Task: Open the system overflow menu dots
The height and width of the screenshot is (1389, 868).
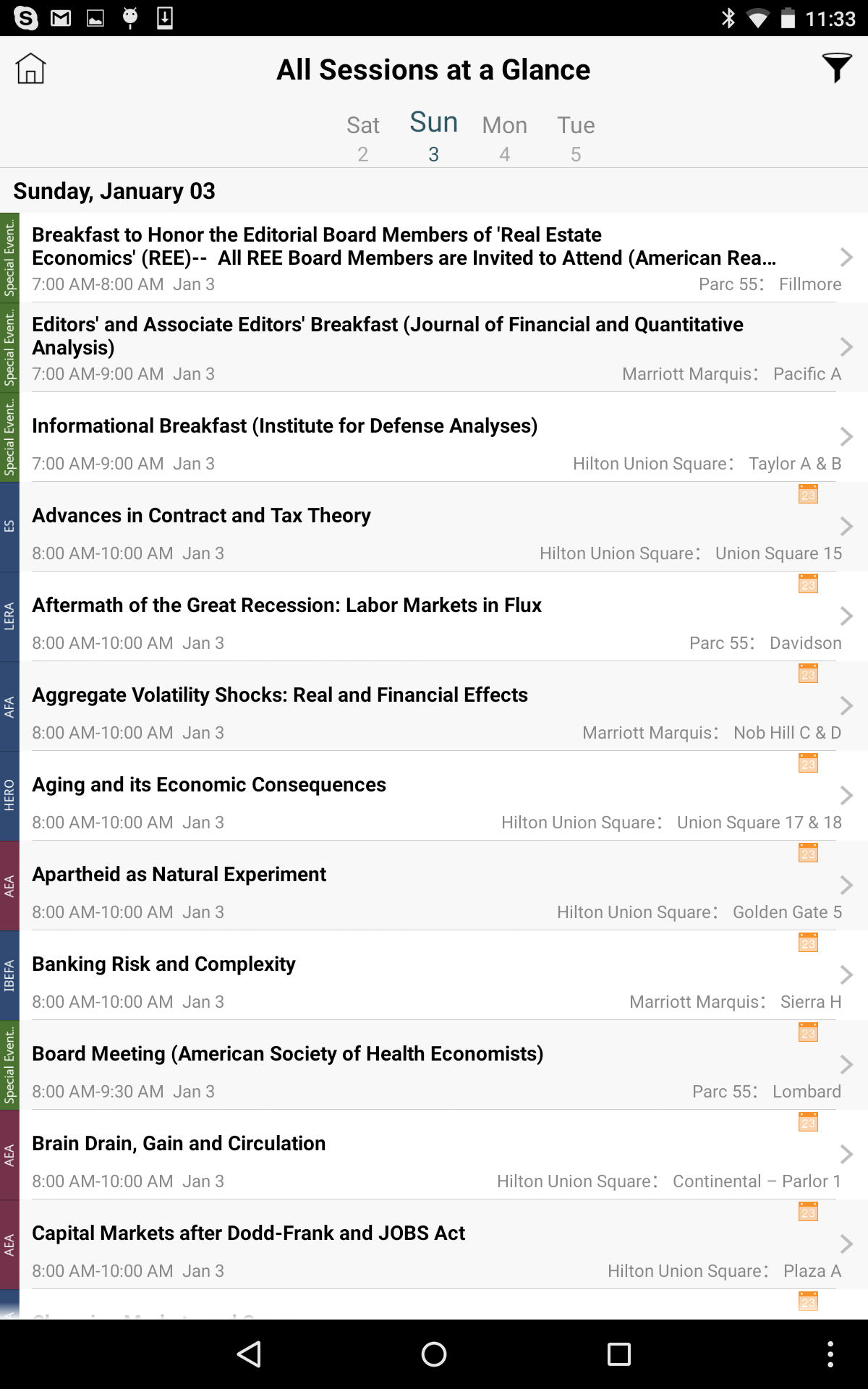Action: click(x=830, y=1354)
